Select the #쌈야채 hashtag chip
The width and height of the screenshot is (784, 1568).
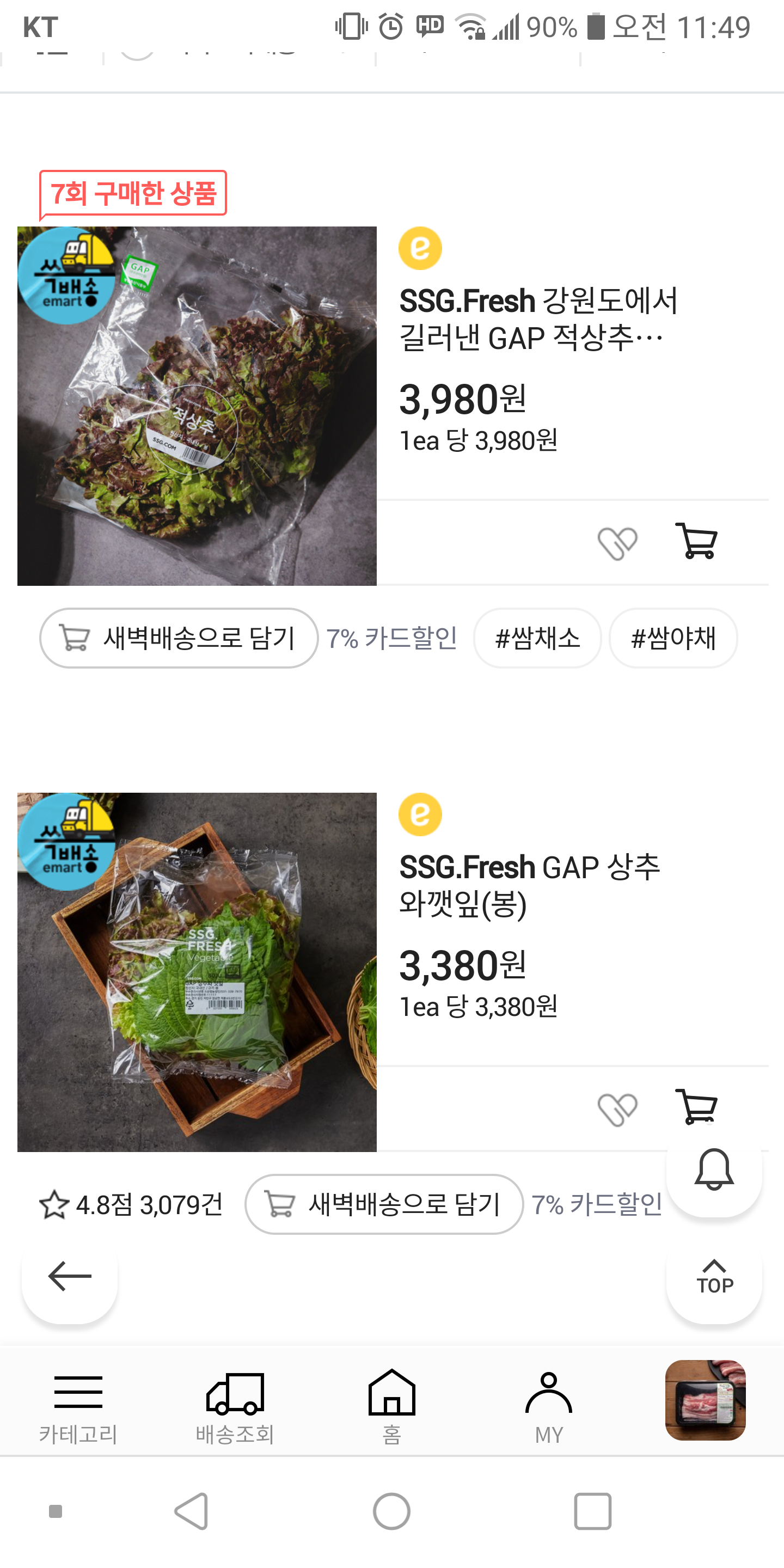(x=672, y=638)
